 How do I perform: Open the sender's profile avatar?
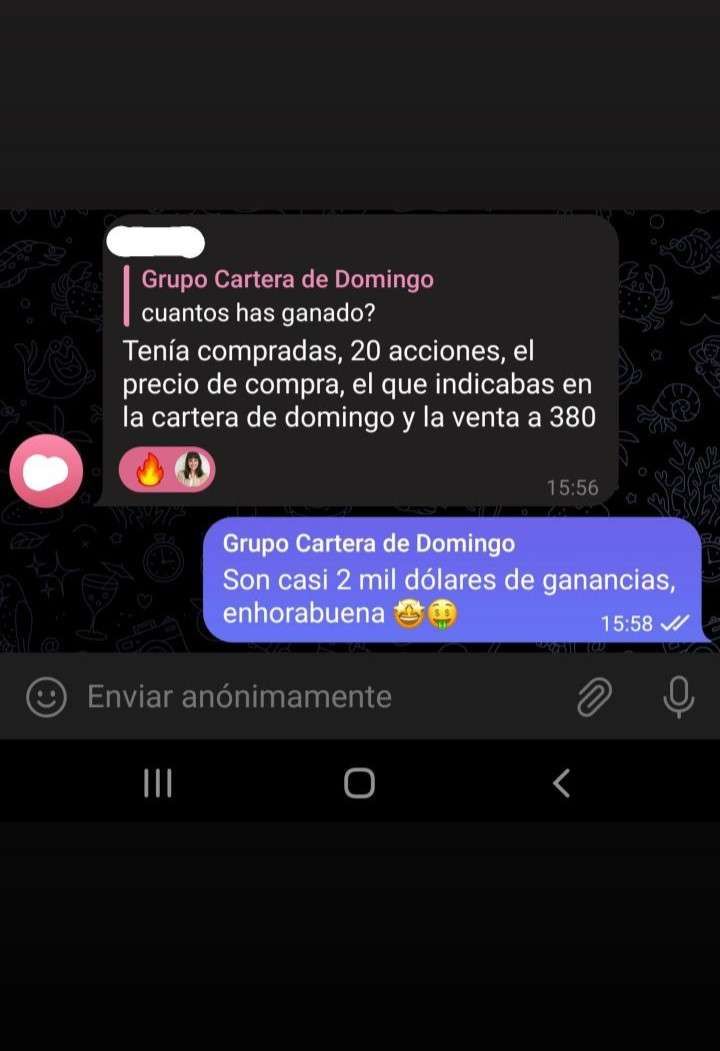pyautogui.click(x=46, y=471)
